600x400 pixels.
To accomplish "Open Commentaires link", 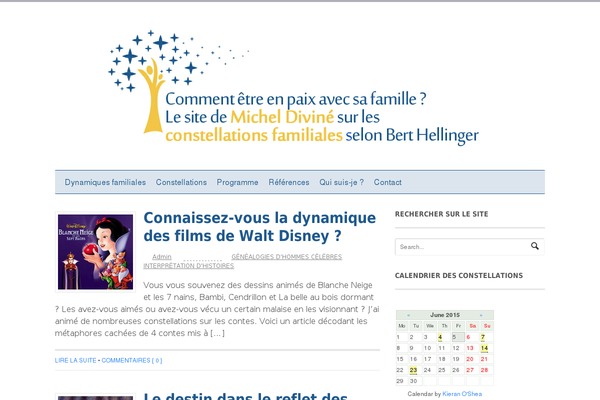I will pos(132,359).
